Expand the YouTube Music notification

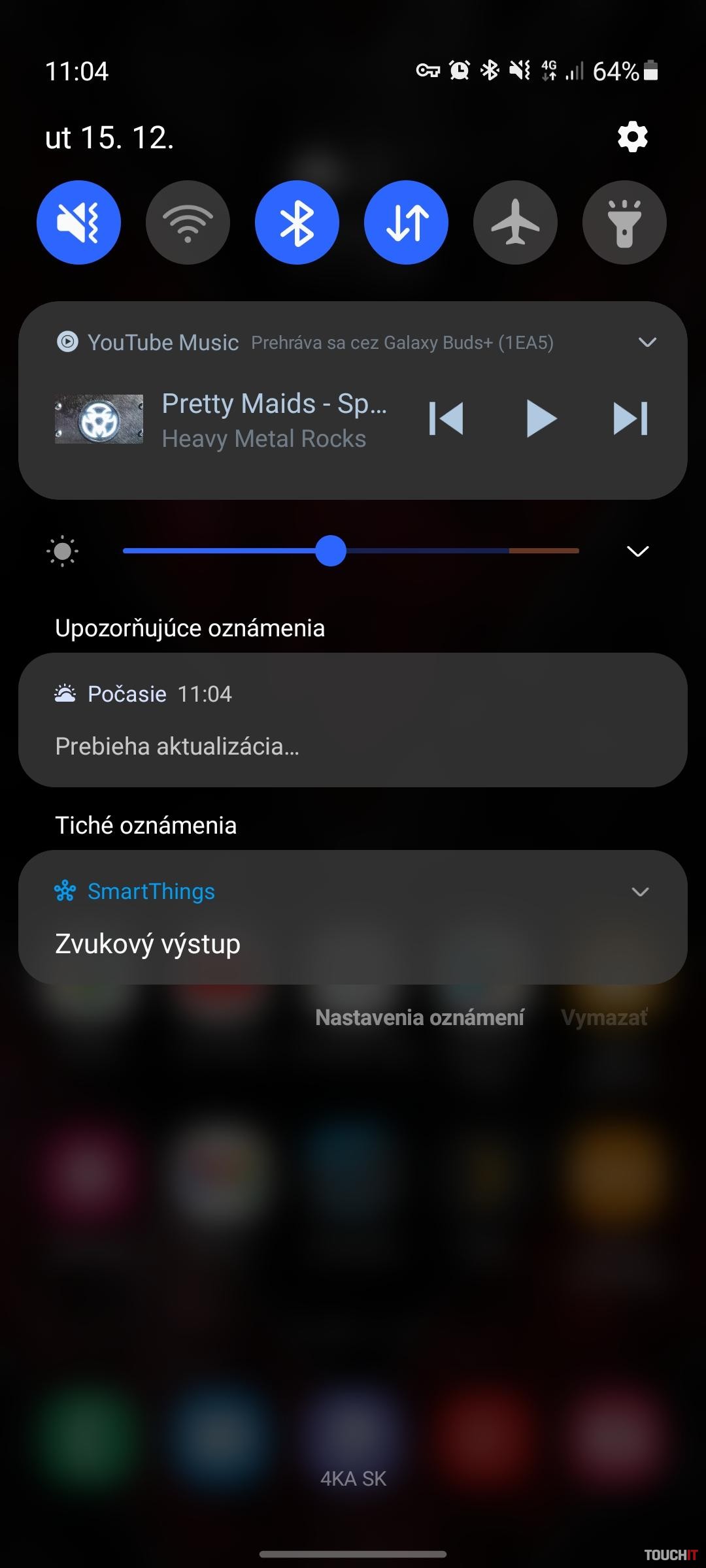coord(647,342)
